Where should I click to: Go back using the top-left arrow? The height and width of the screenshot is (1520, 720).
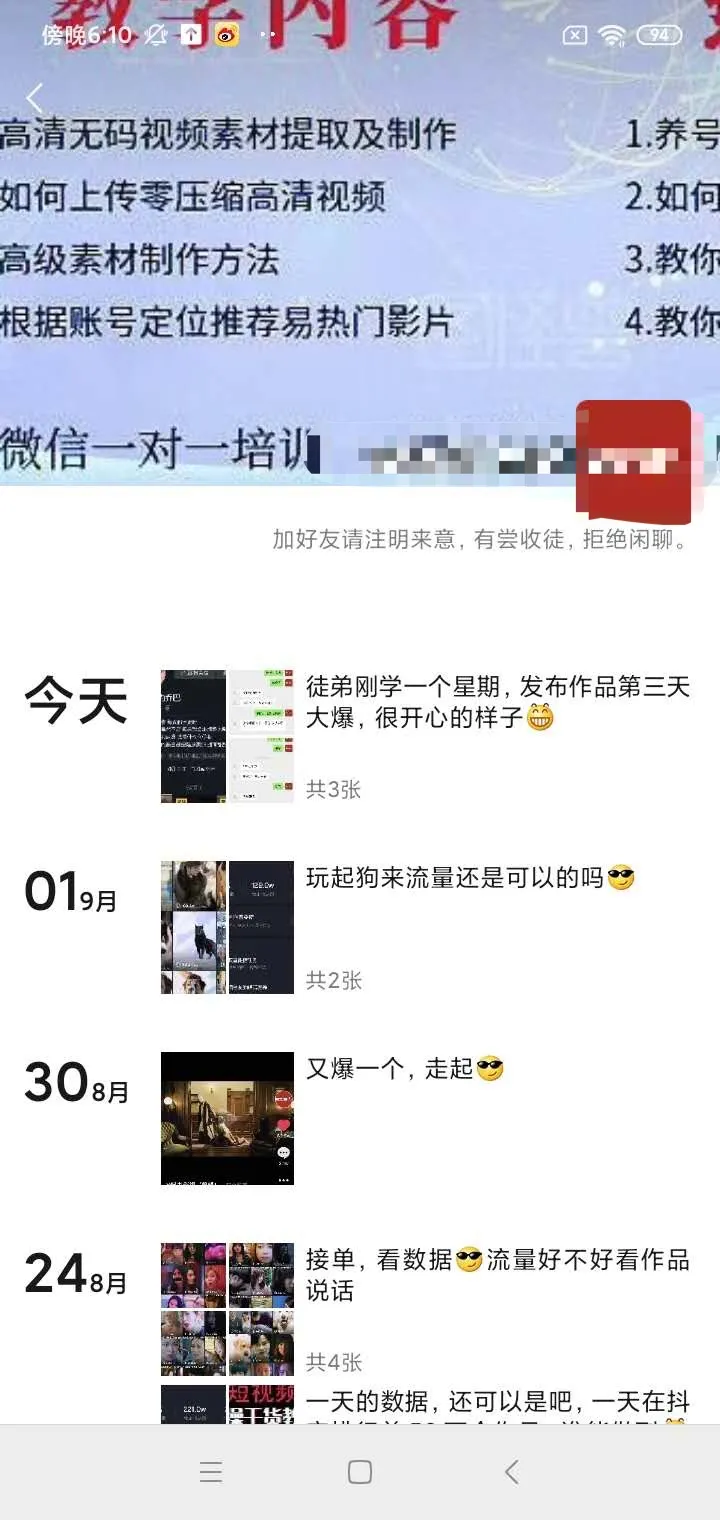pyautogui.click(x=35, y=98)
